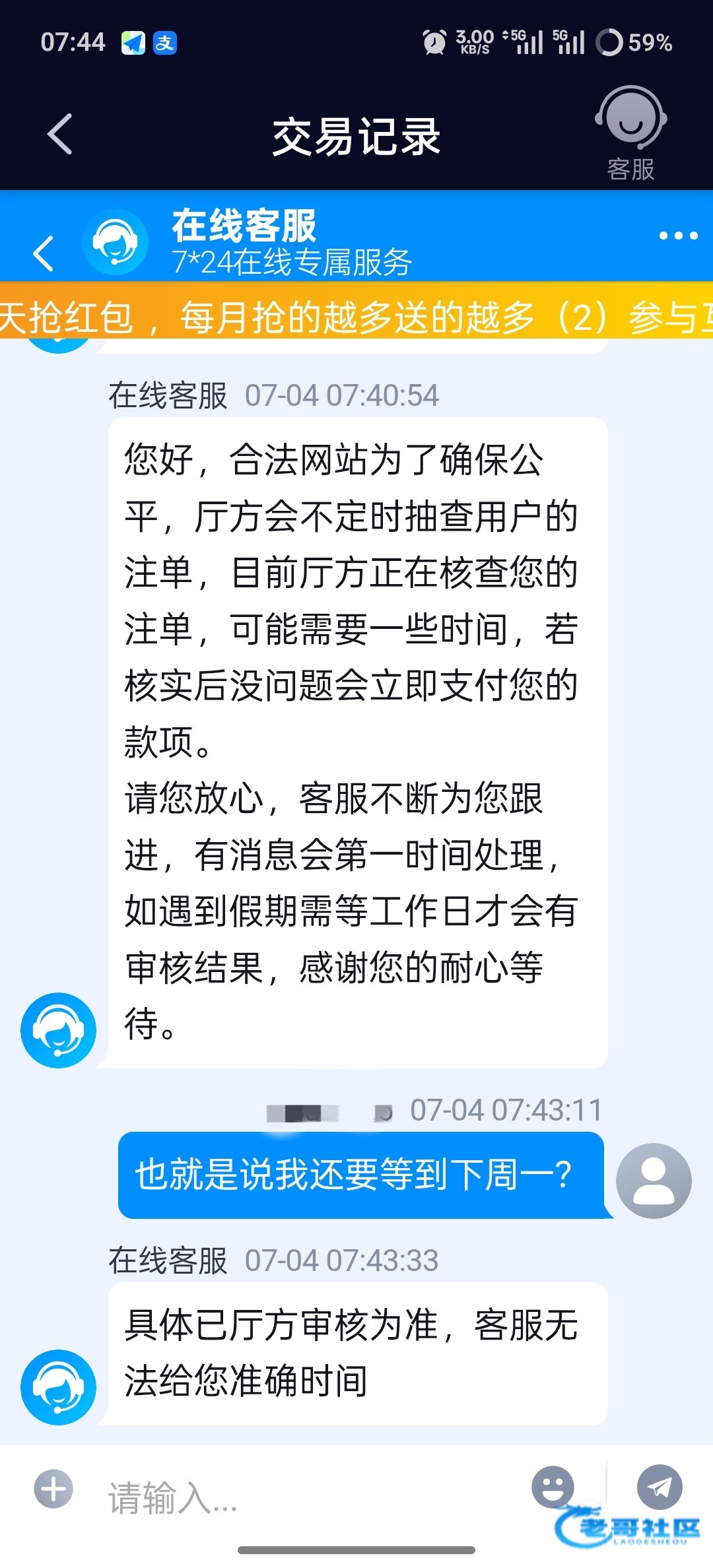Open the emoji picker
The width and height of the screenshot is (713, 1568).
click(x=553, y=1487)
